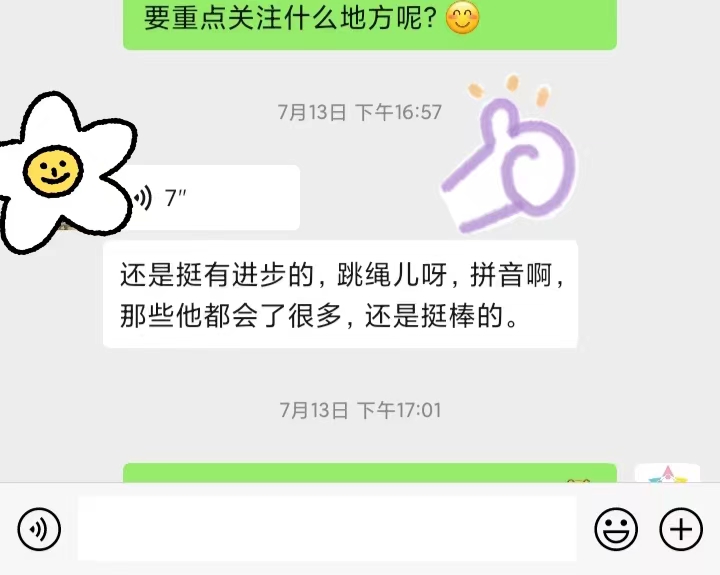
Task: Tap the message text field
Action: pos(327,529)
